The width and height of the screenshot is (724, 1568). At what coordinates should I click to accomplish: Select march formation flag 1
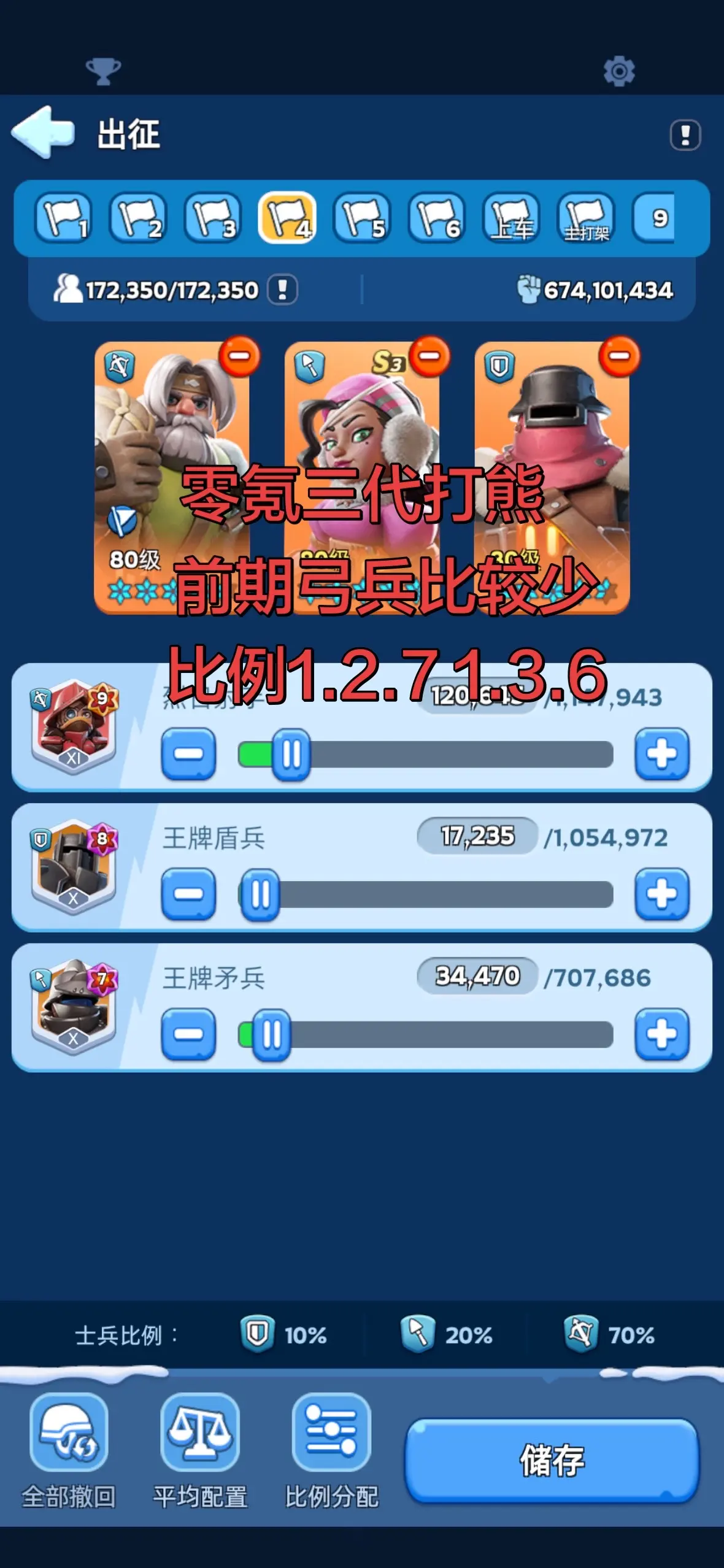63,218
